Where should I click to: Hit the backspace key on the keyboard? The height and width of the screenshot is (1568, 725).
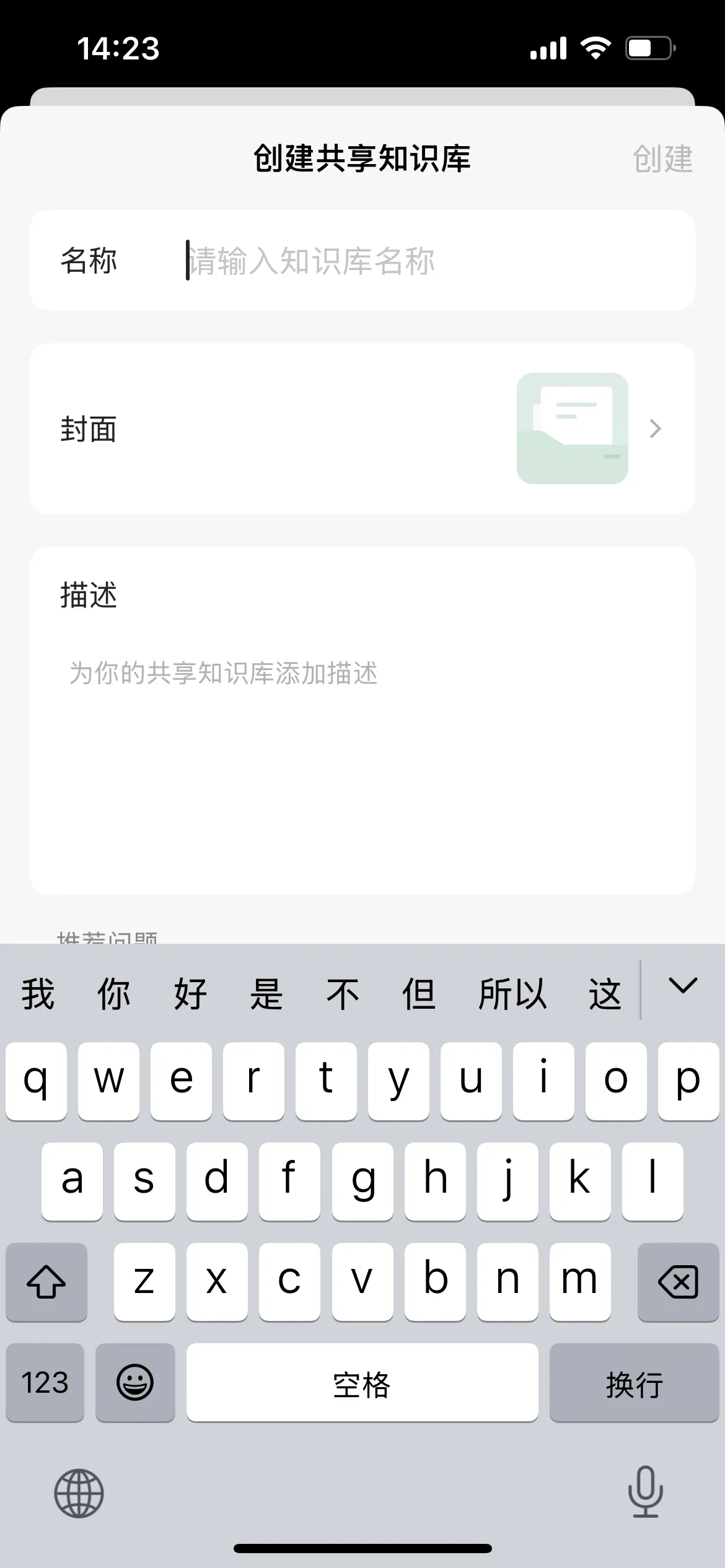pos(678,1281)
